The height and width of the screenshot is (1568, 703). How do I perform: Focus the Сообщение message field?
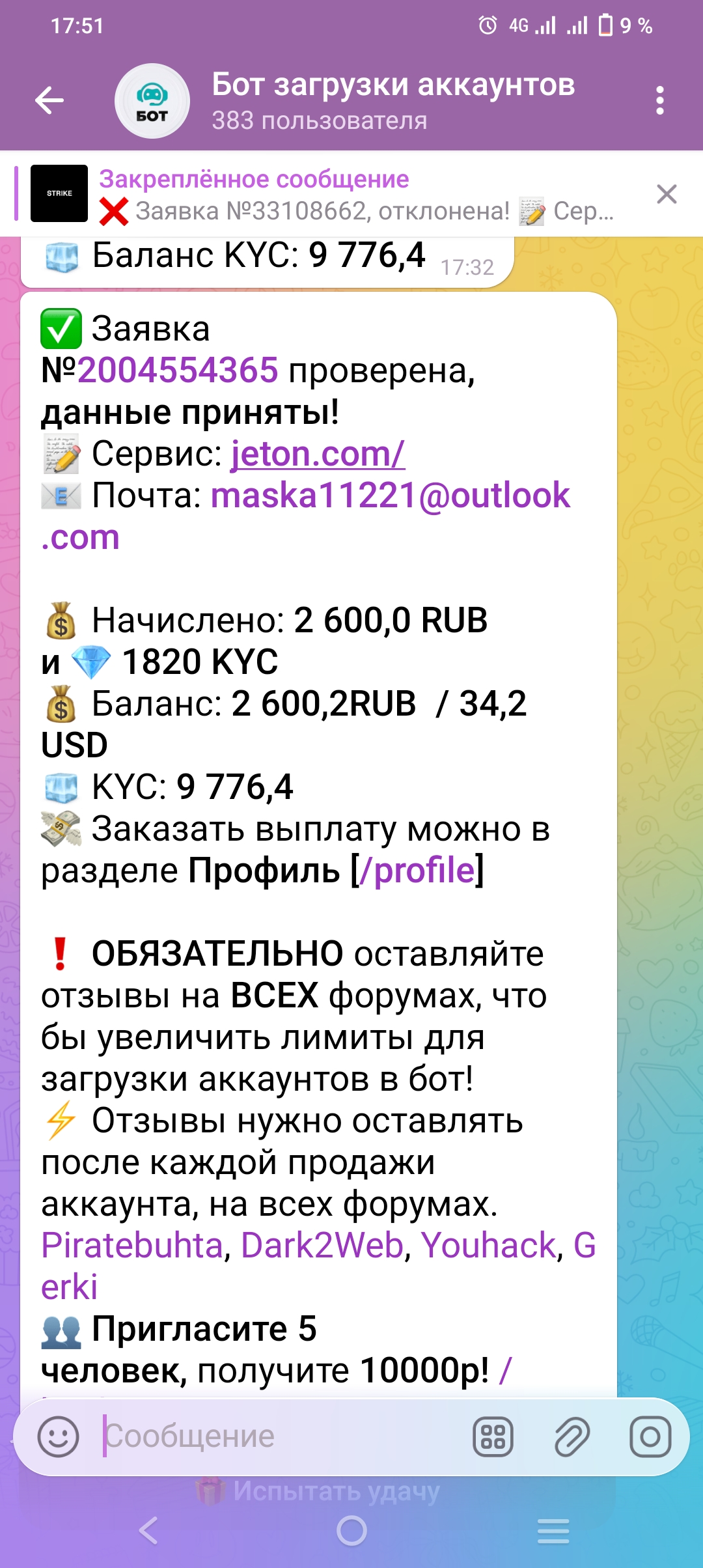coord(280,1436)
